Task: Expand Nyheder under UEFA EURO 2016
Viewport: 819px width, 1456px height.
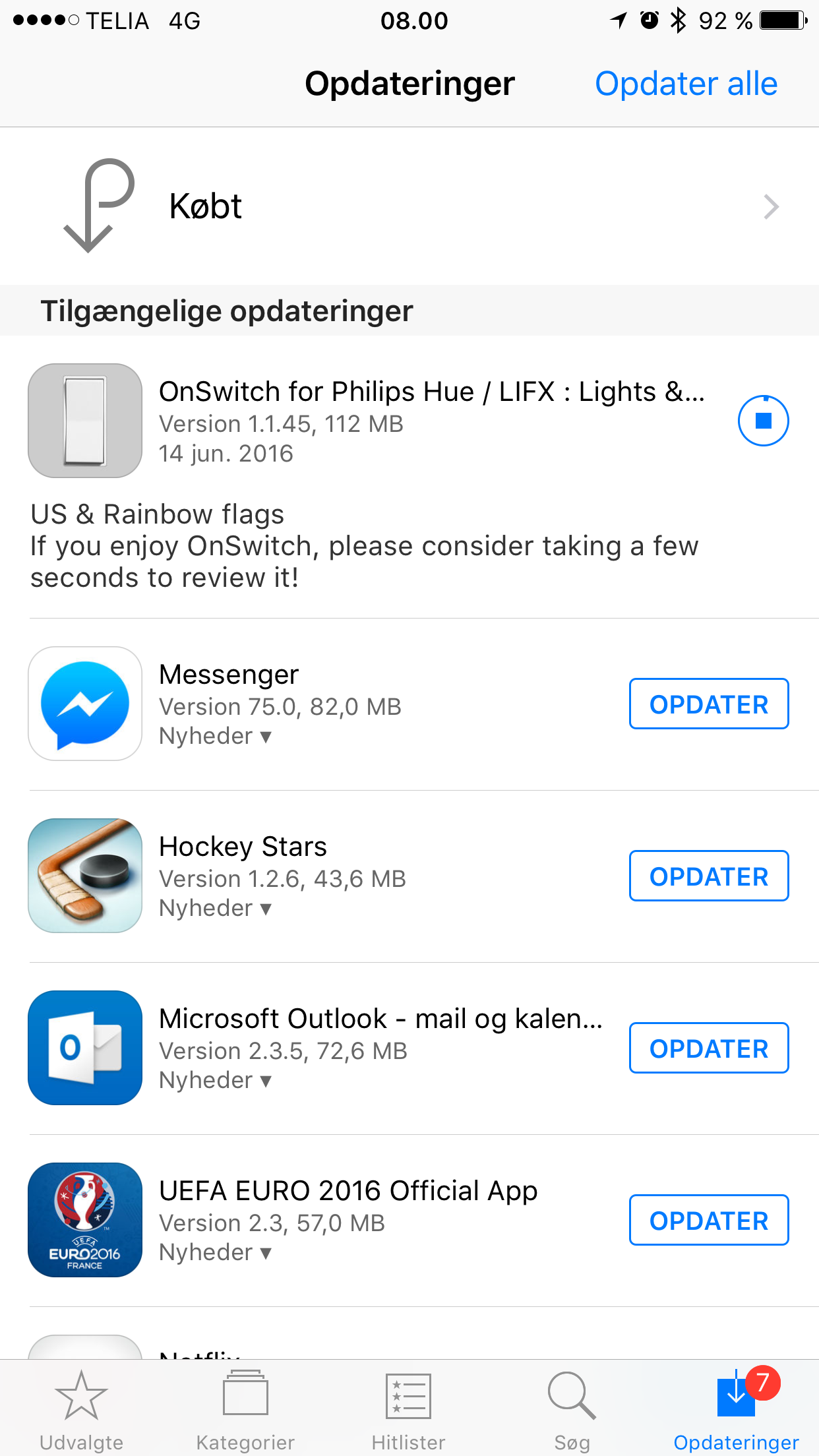Action: [x=216, y=1252]
